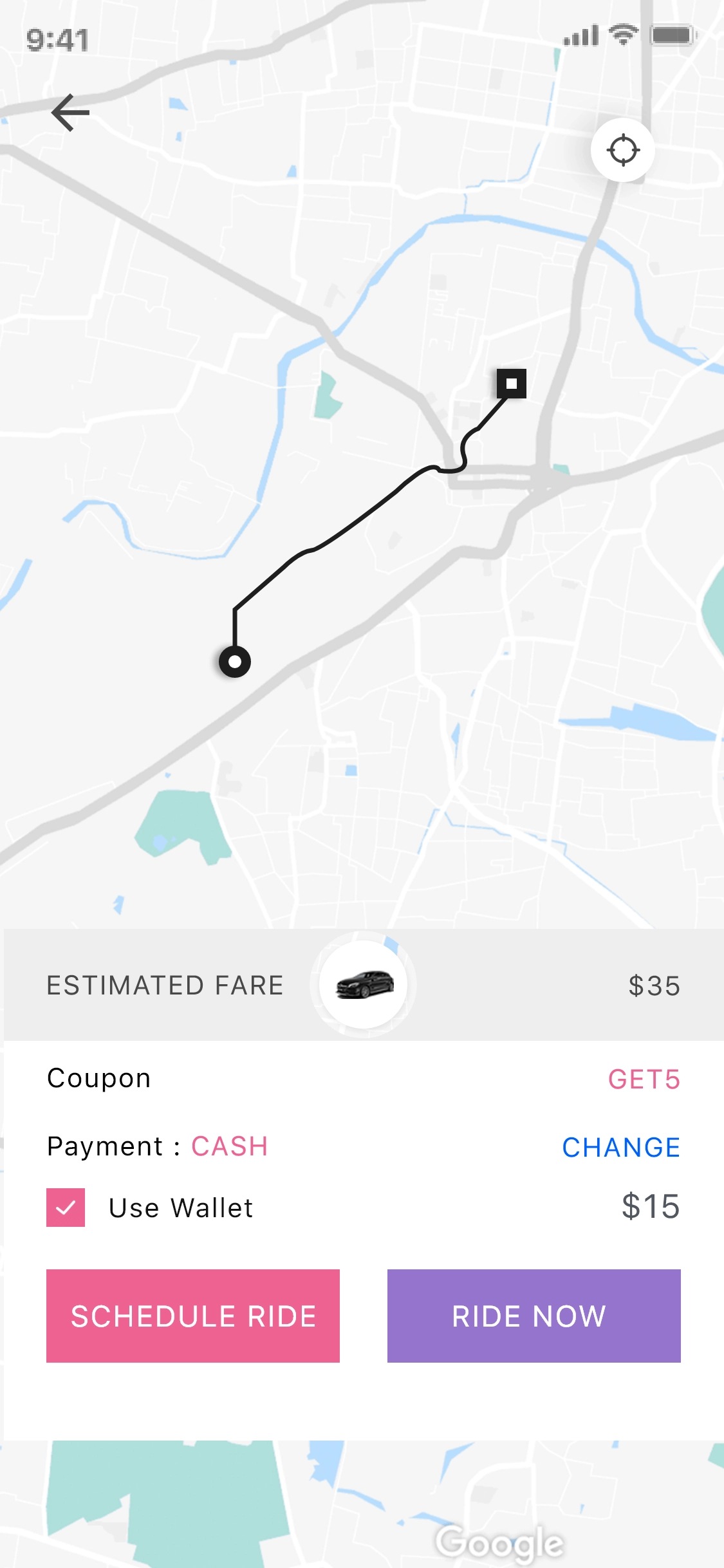
Task: Toggle the pink wallet checkmark off
Action: [66, 1207]
